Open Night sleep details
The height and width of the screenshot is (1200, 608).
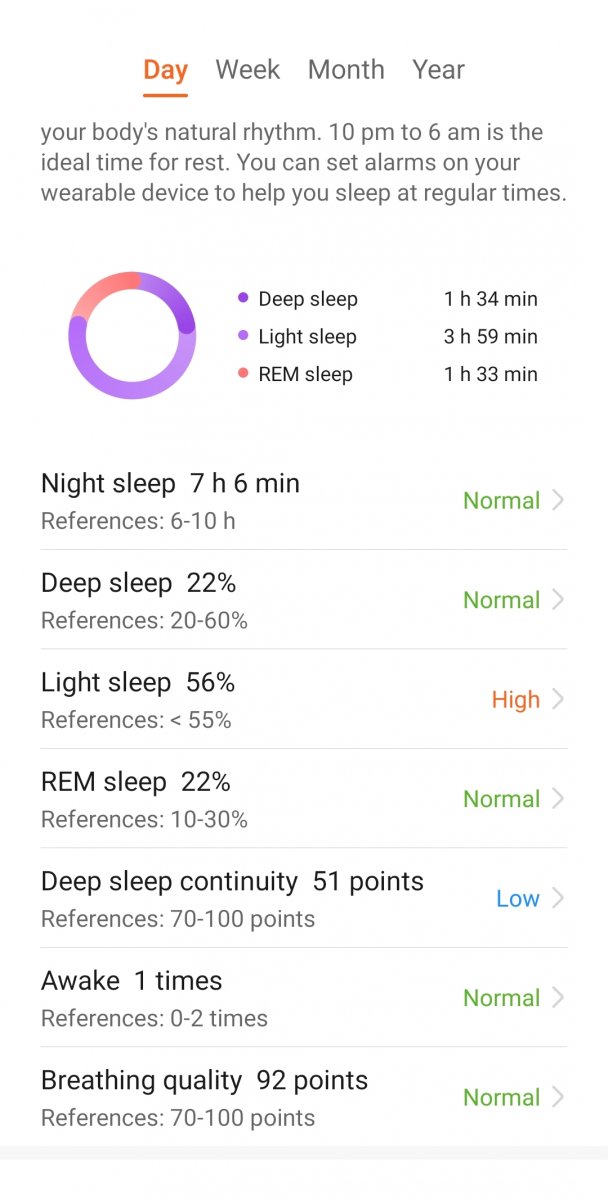click(304, 500)
